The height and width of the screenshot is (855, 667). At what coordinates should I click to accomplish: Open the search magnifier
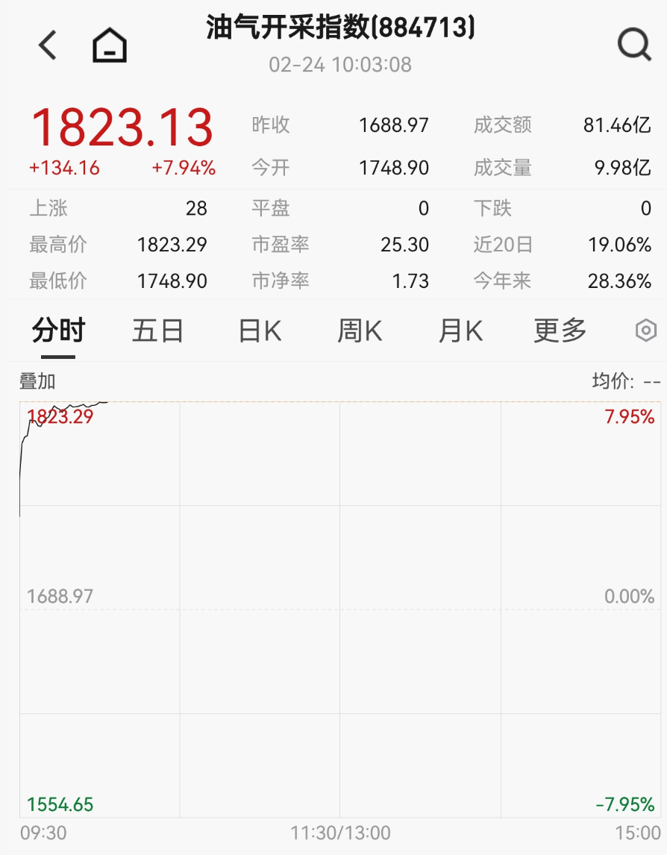point(633,44)
